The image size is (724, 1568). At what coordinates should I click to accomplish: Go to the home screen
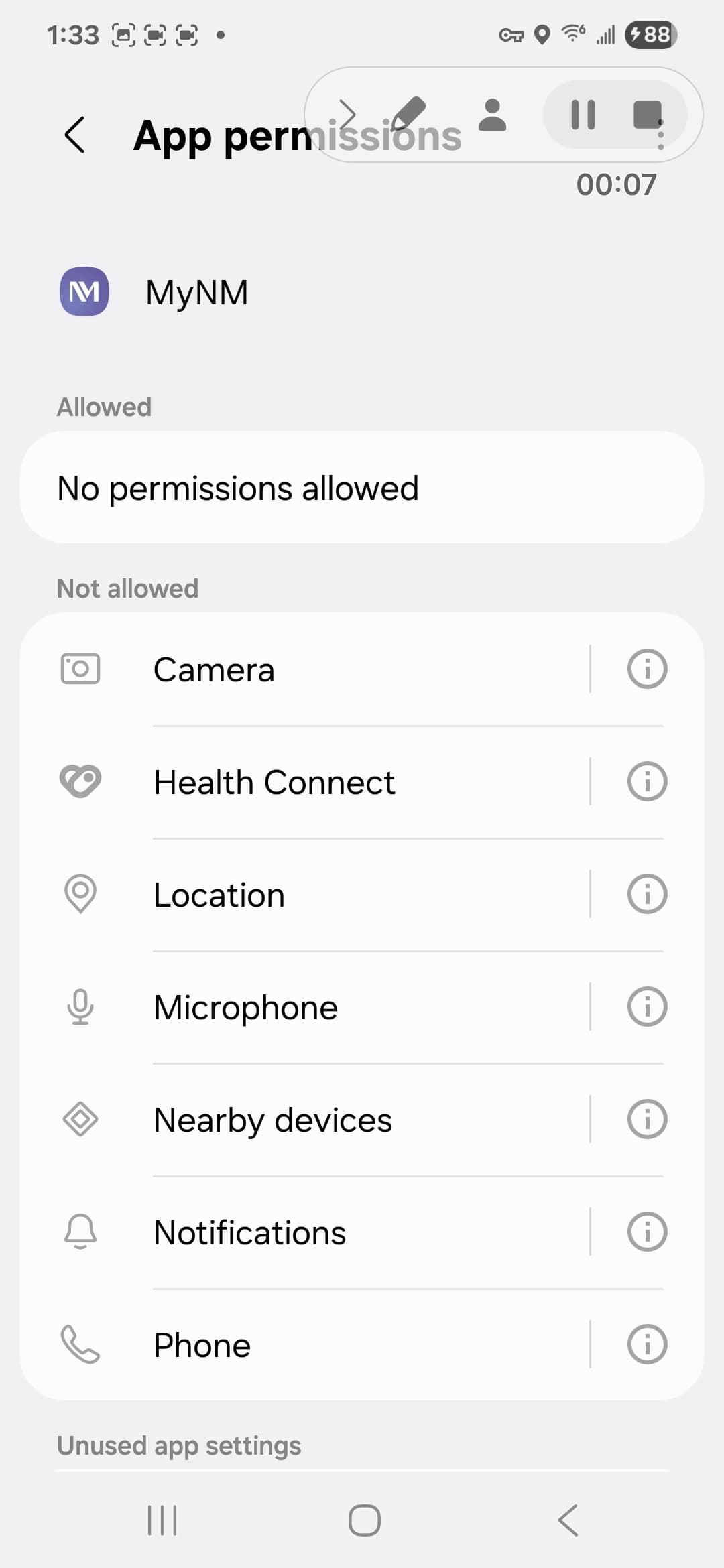point(365,1520)
